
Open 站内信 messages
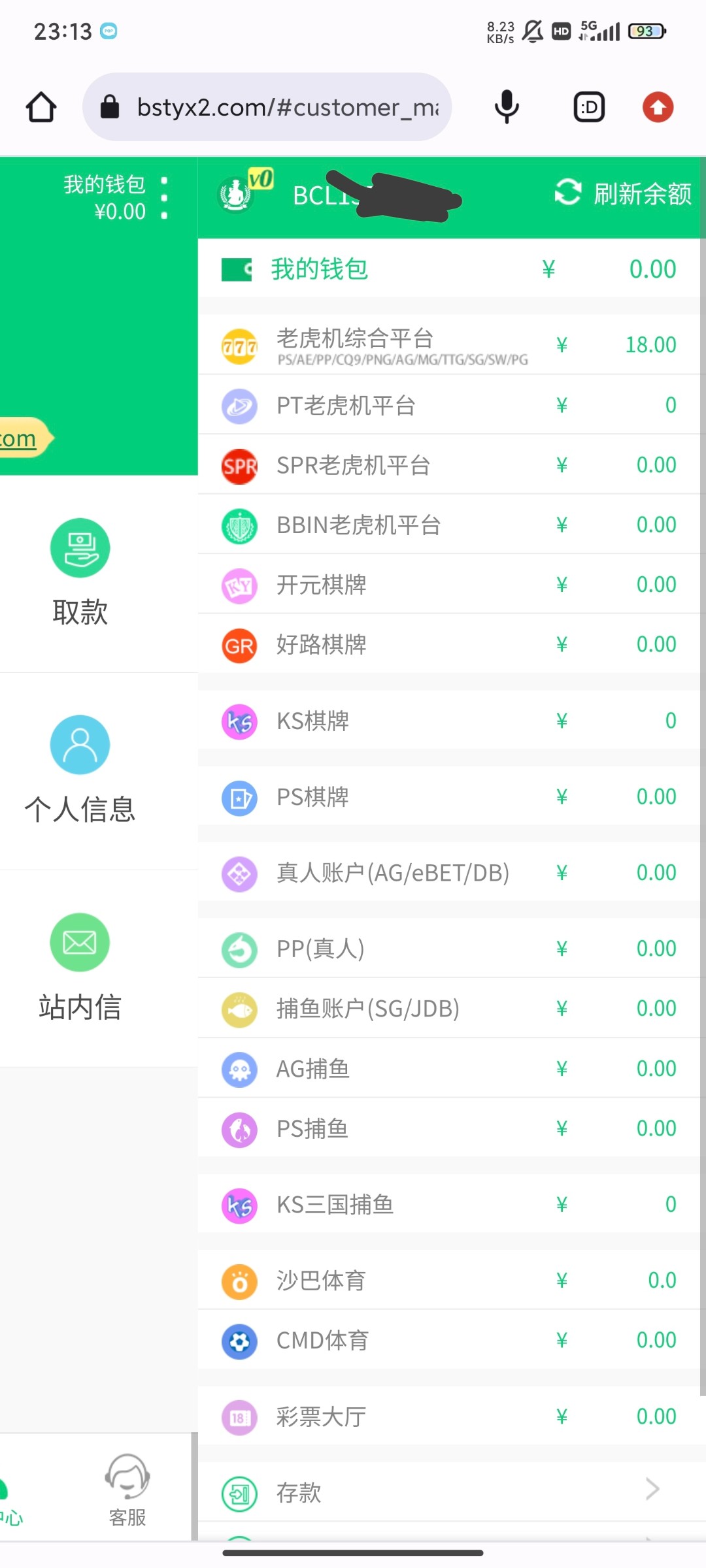80,968
